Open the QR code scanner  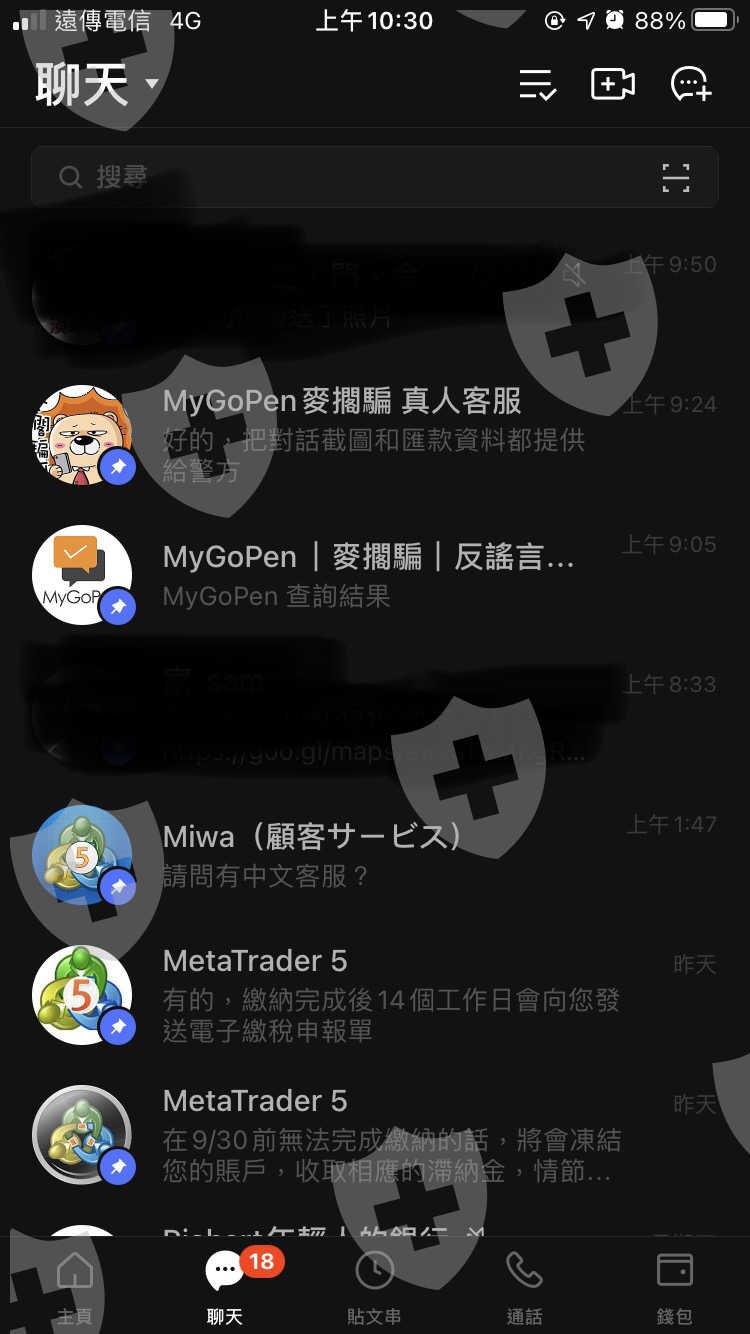676,178
